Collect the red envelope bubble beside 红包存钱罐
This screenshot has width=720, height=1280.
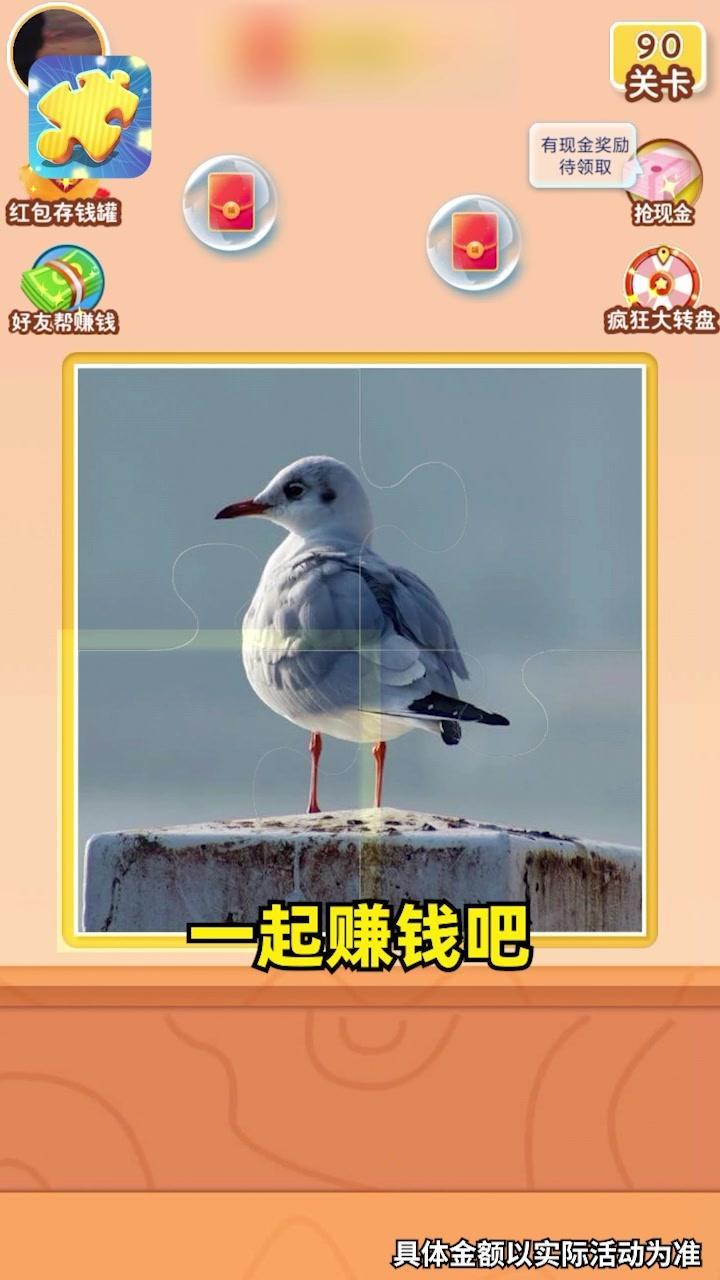[230, 202]
